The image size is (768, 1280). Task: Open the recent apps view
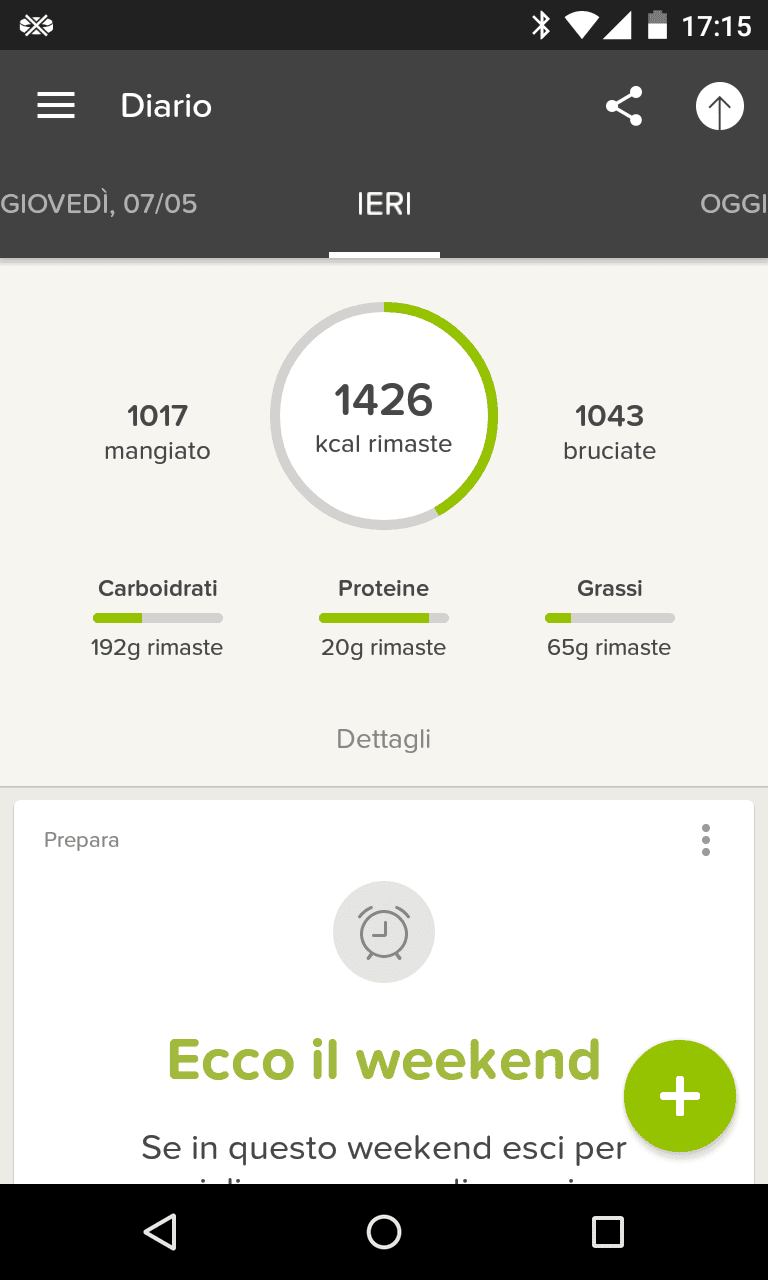[x=608, y=1232]
